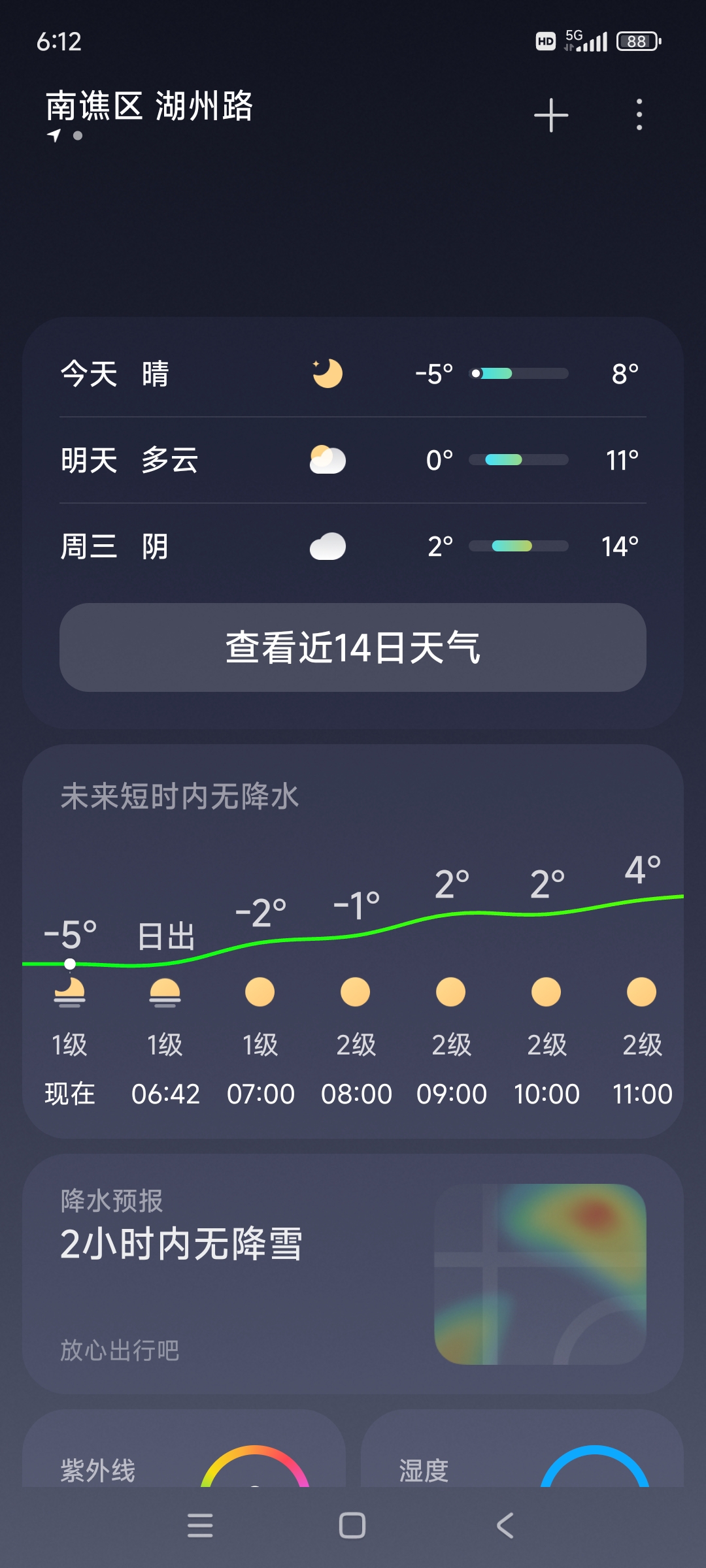Open the 紫外线 UV index card

pos(184,1448)
